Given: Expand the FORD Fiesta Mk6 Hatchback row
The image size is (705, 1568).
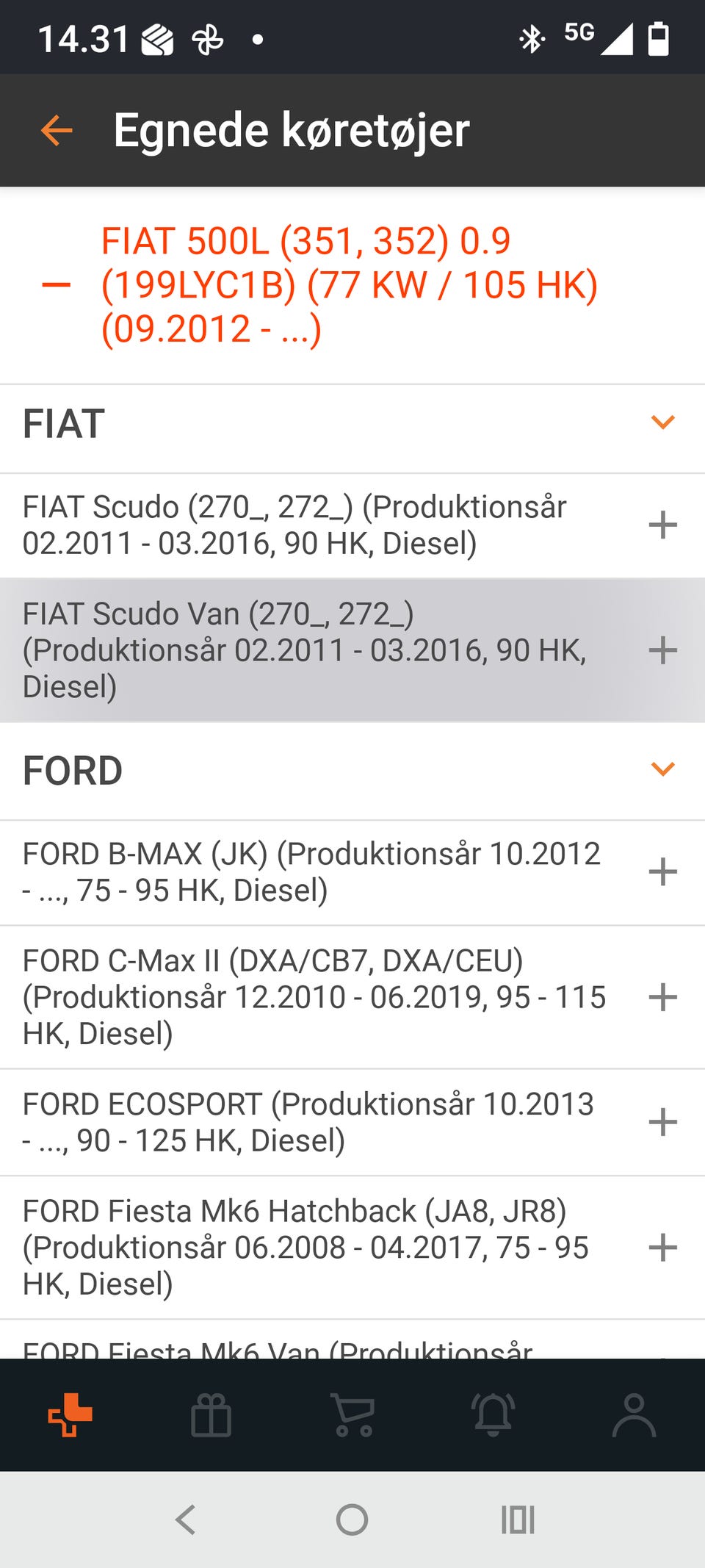Looking at the screenshot, I should (x=662, y=1248).
